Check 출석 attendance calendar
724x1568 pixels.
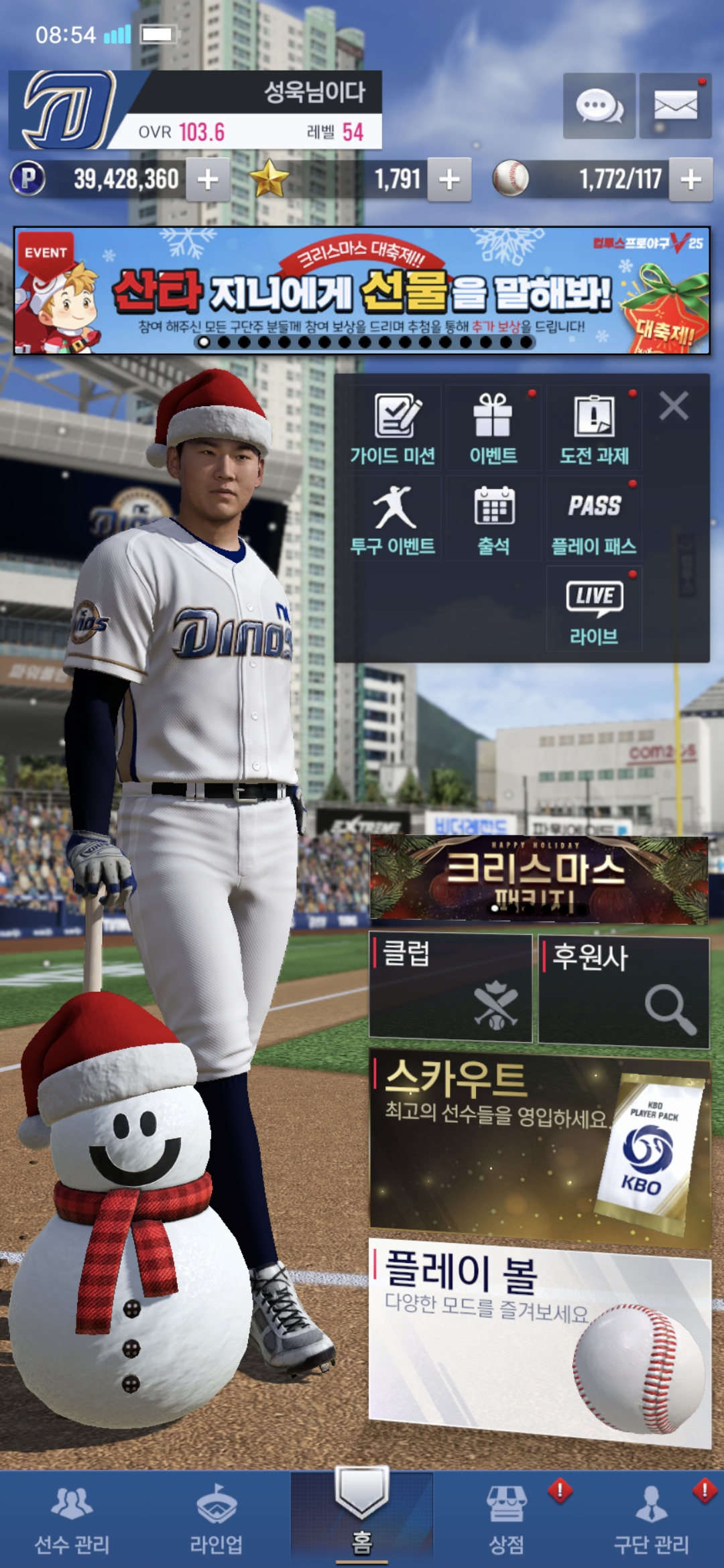pyautogui.click(x=493, y=519)
